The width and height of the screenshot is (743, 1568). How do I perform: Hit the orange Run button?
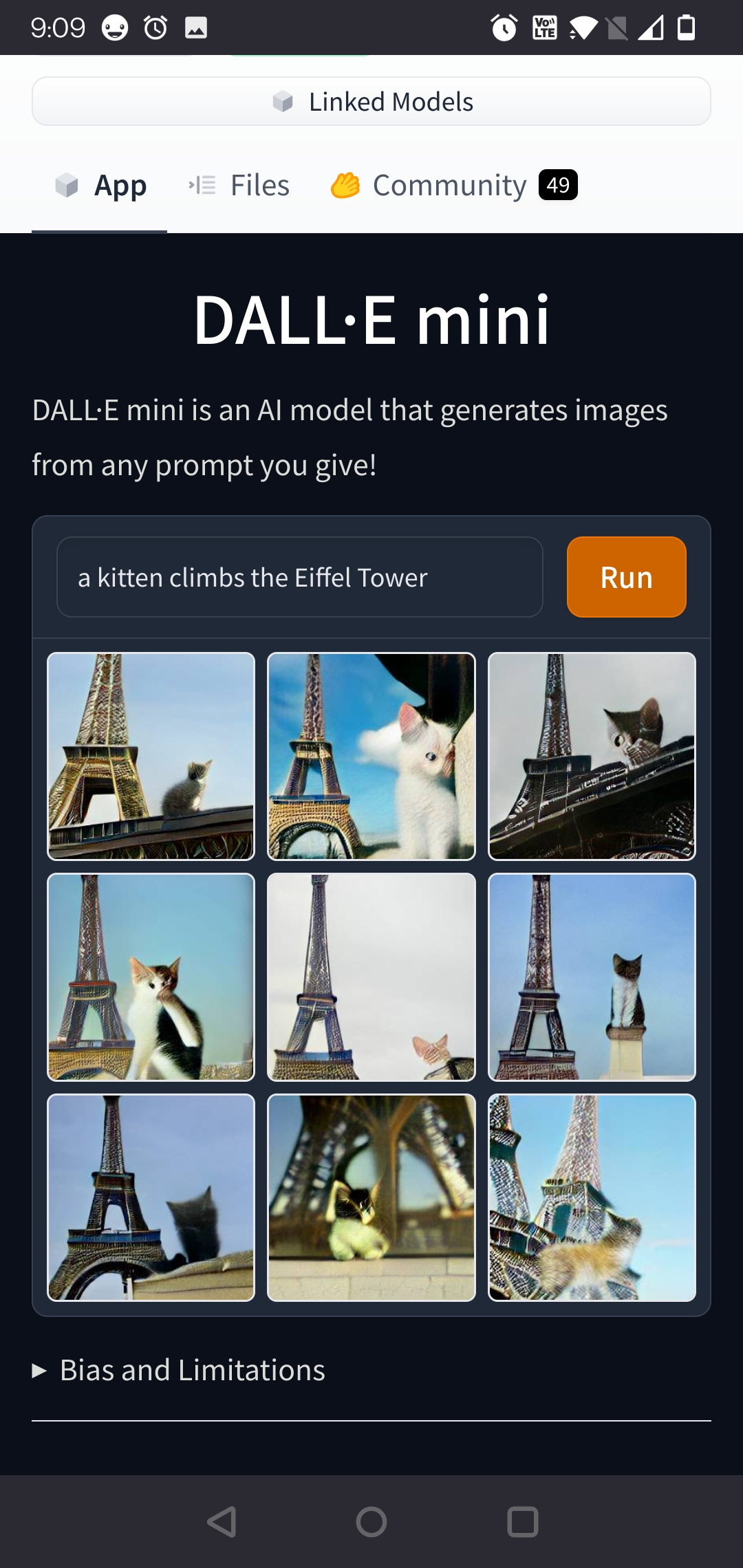(x=626, y=578)
